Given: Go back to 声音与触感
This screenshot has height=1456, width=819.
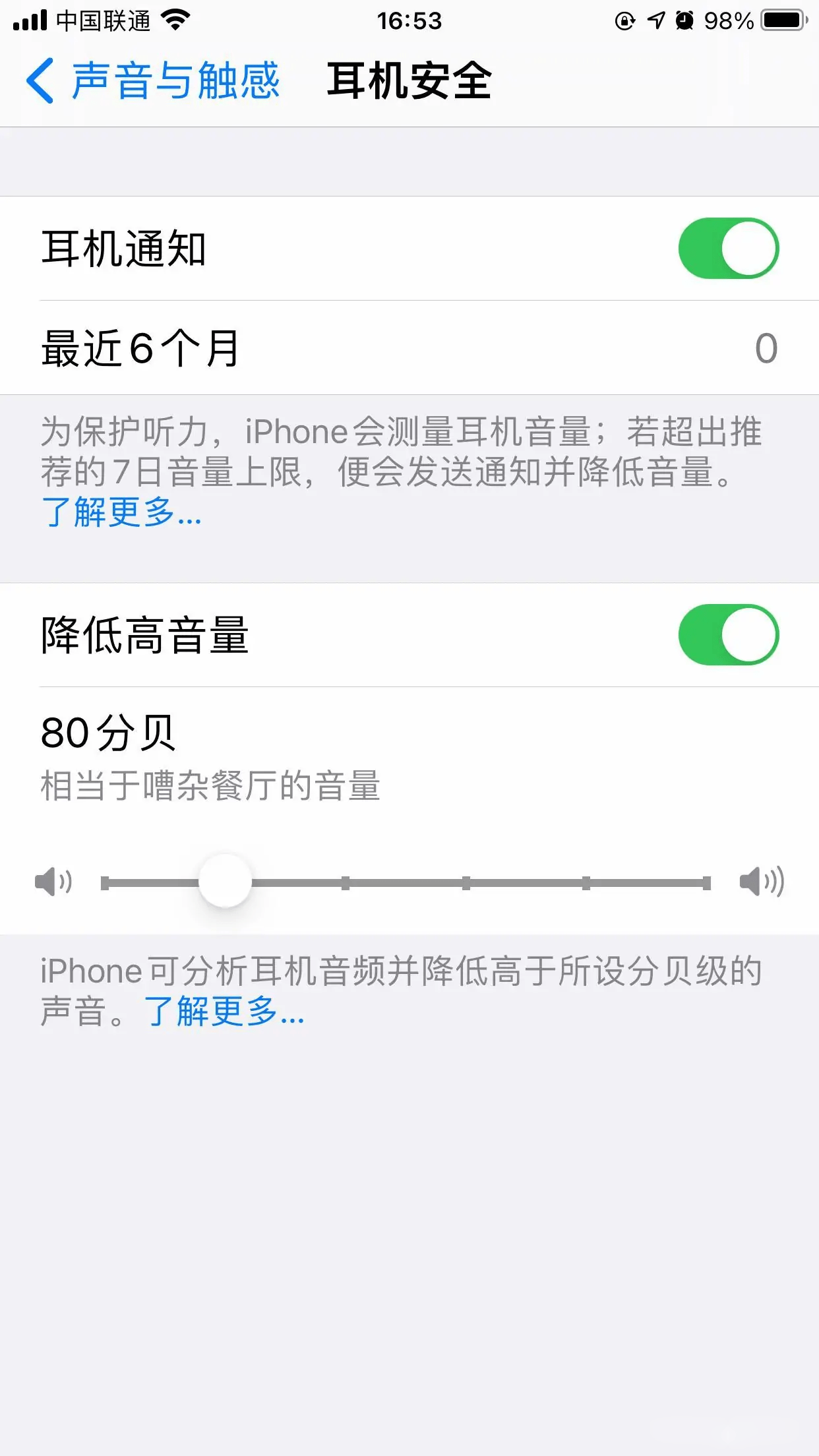Looking at the screenshot, I should click(153, 80).
